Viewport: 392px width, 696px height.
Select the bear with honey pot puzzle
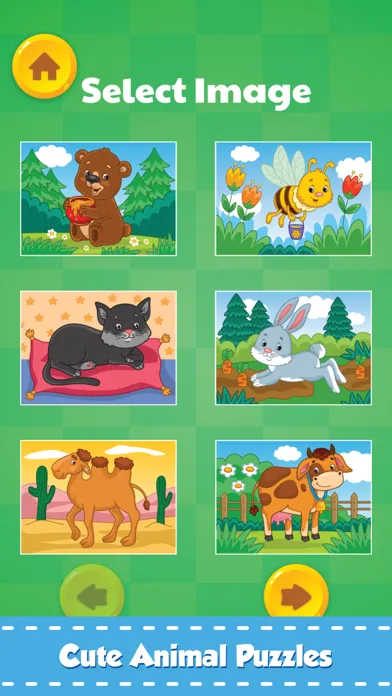click(98, 198)
